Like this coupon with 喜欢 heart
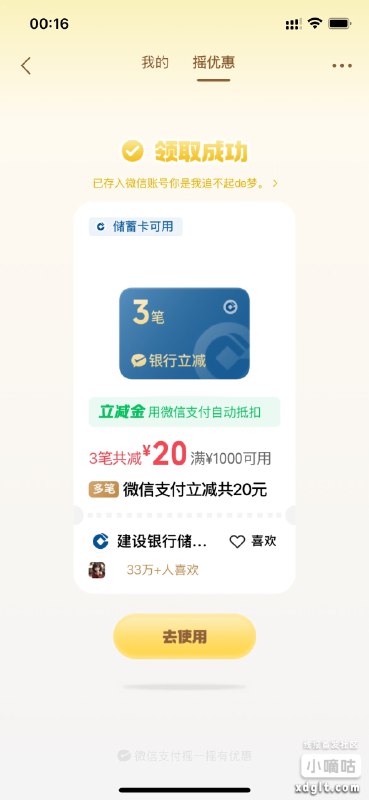 tap(253, 541)
